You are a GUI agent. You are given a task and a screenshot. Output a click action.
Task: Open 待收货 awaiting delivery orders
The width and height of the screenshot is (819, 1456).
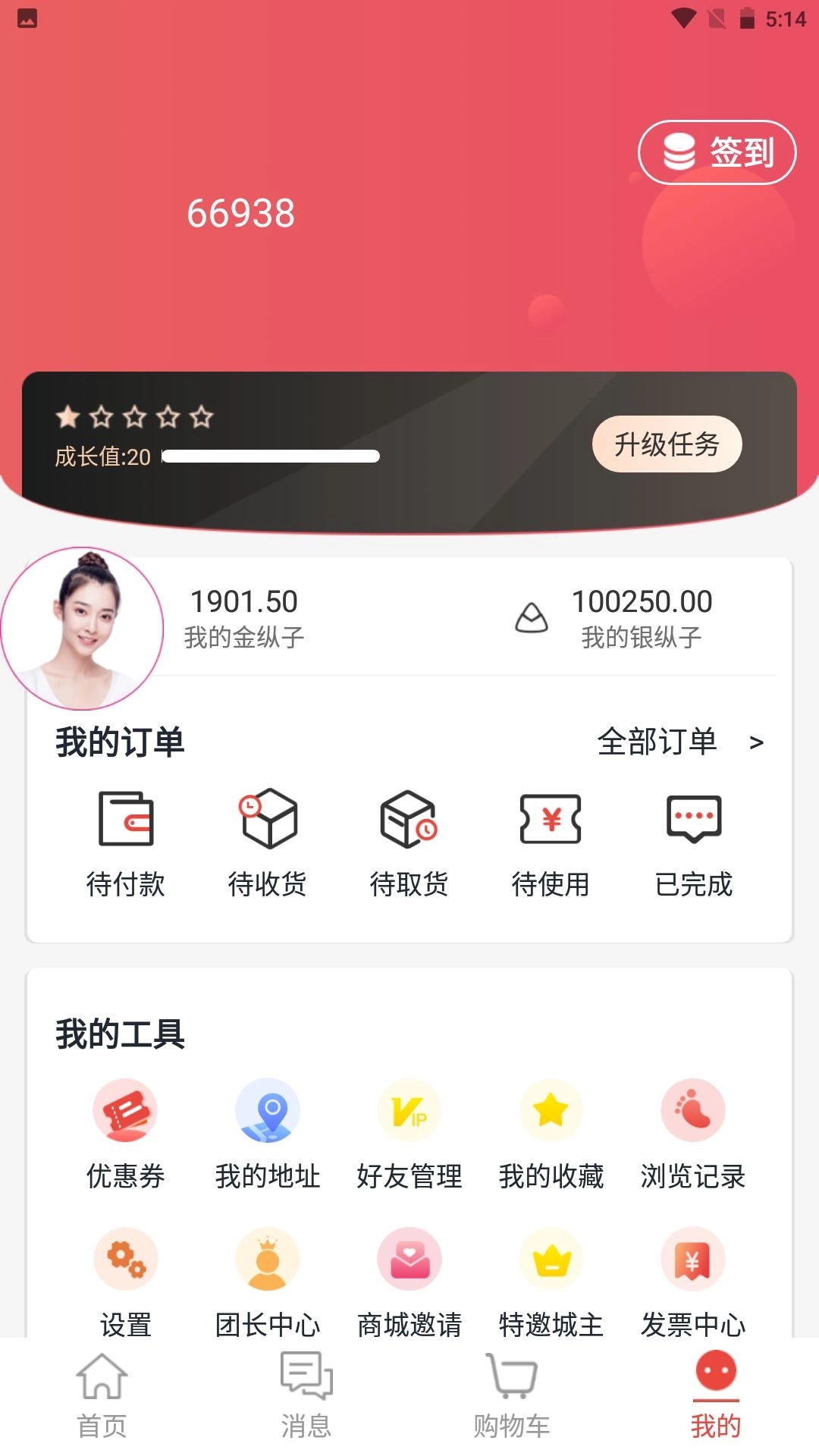point(268,843)
